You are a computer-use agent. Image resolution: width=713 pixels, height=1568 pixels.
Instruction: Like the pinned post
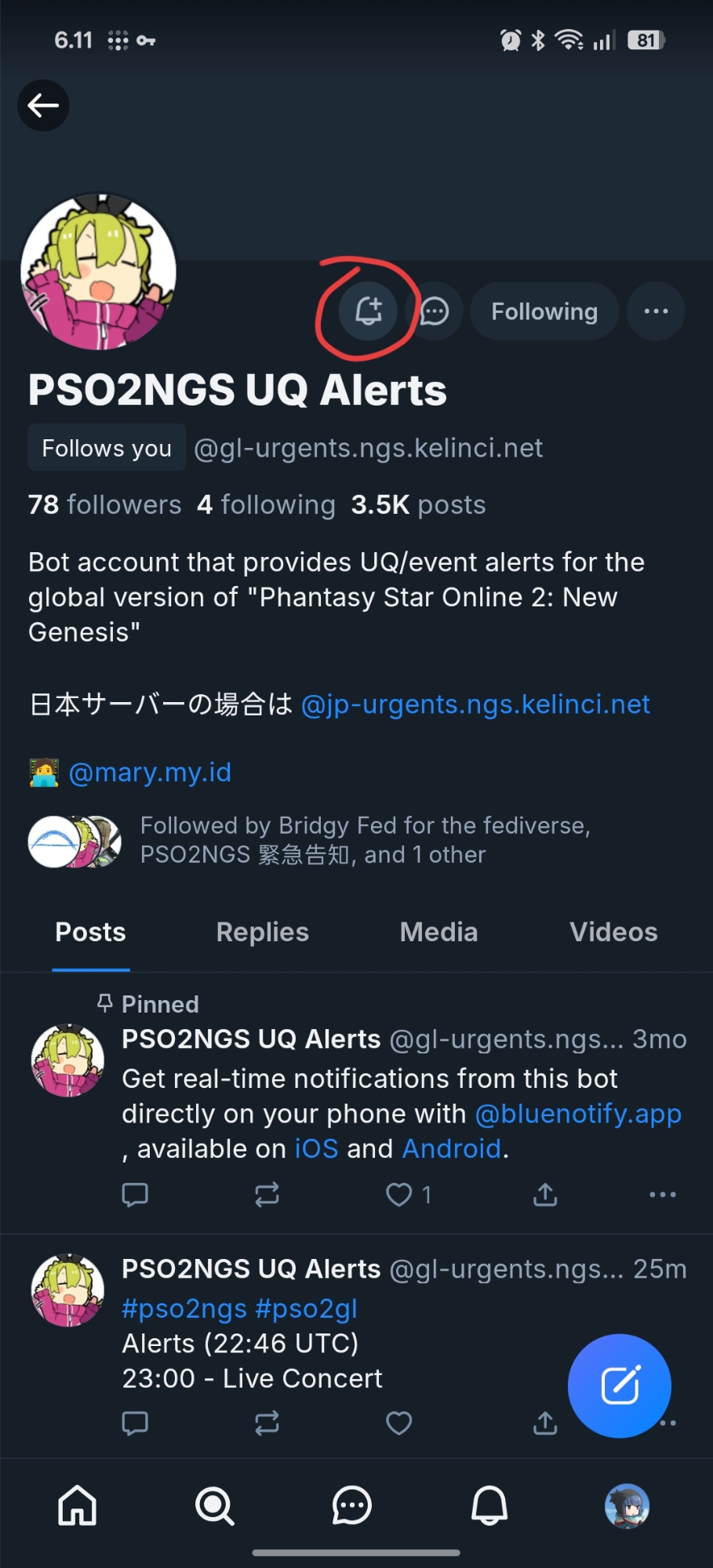[x=399, y=1195]
